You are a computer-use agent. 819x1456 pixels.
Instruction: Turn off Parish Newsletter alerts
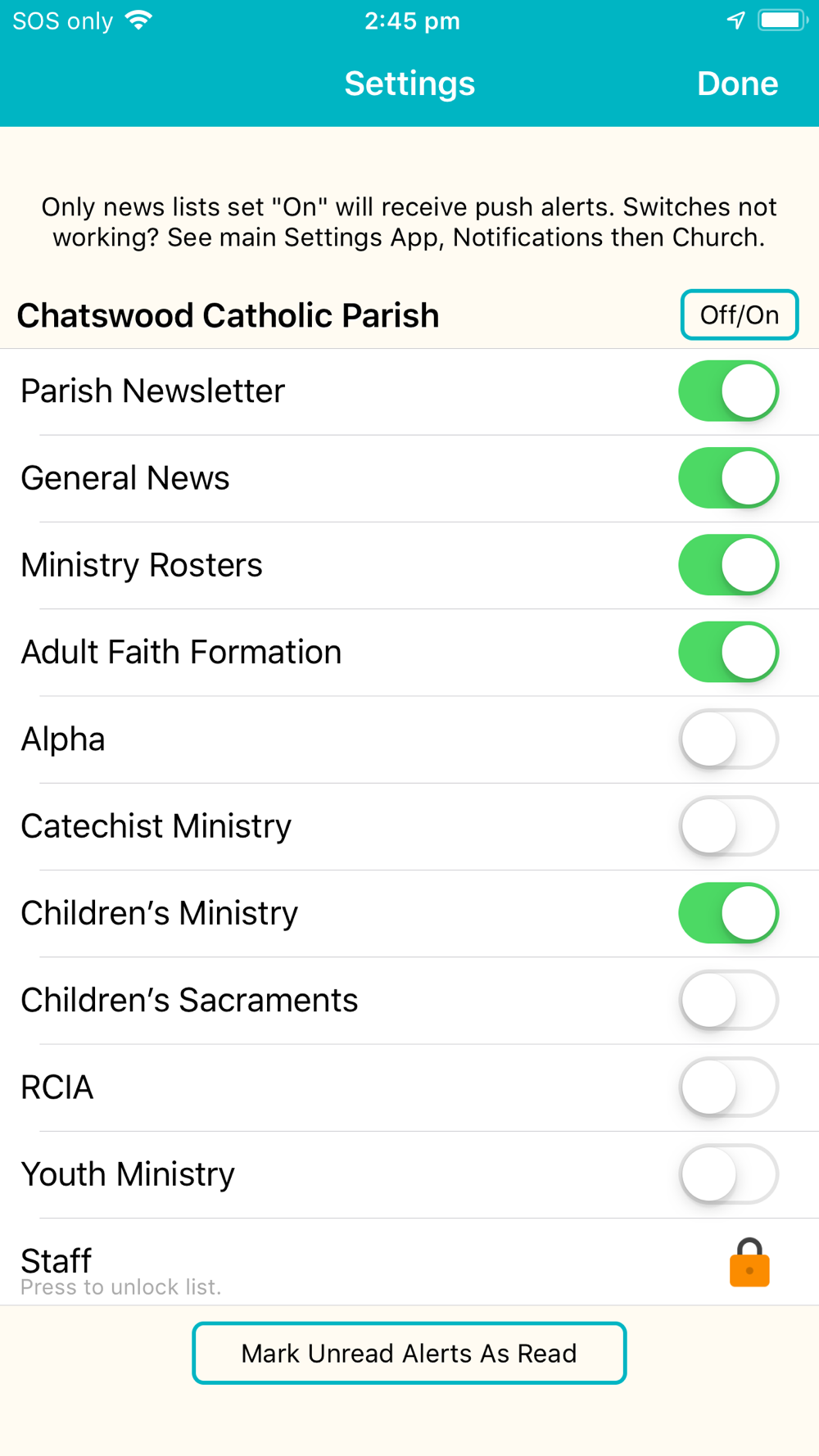728,391
